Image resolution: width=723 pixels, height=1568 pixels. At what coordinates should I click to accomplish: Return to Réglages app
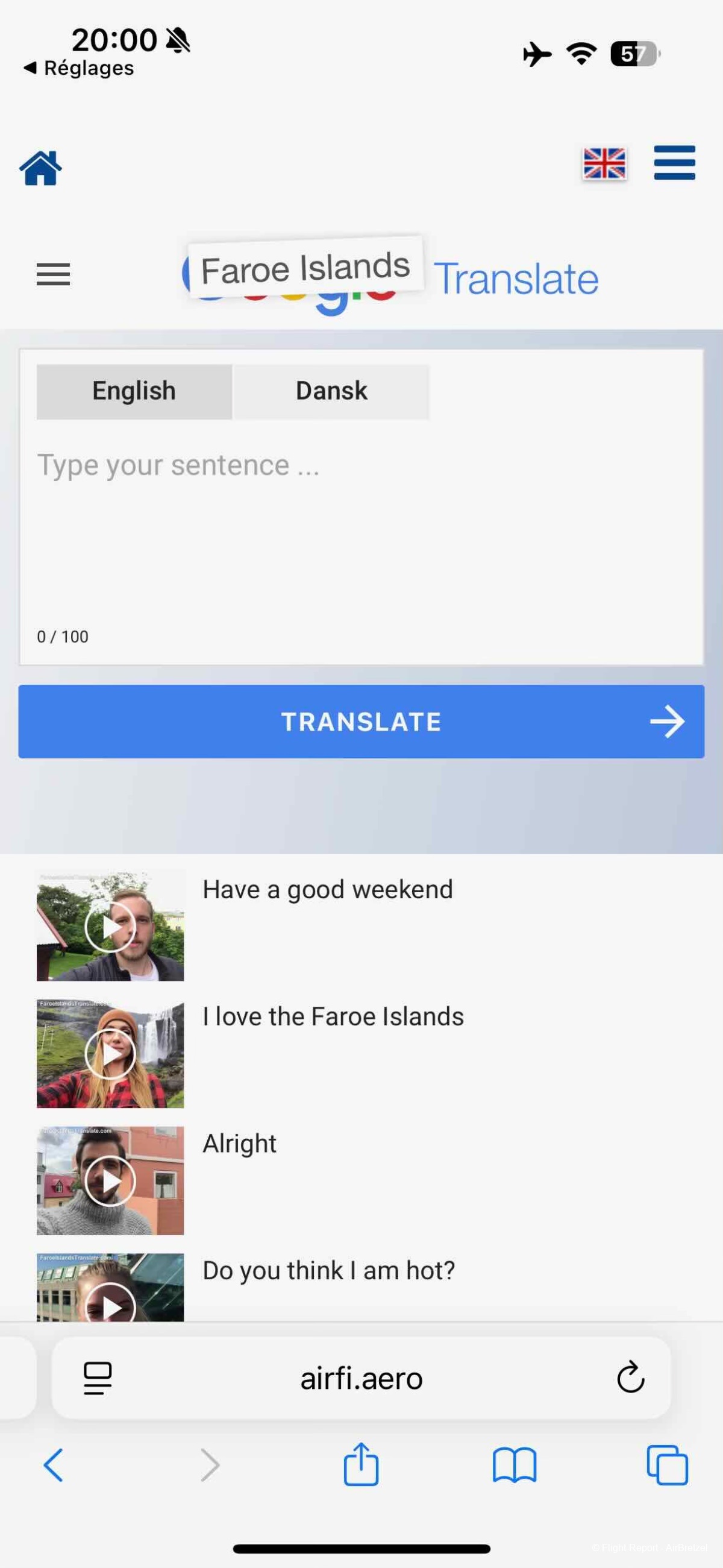coord(79,68)
